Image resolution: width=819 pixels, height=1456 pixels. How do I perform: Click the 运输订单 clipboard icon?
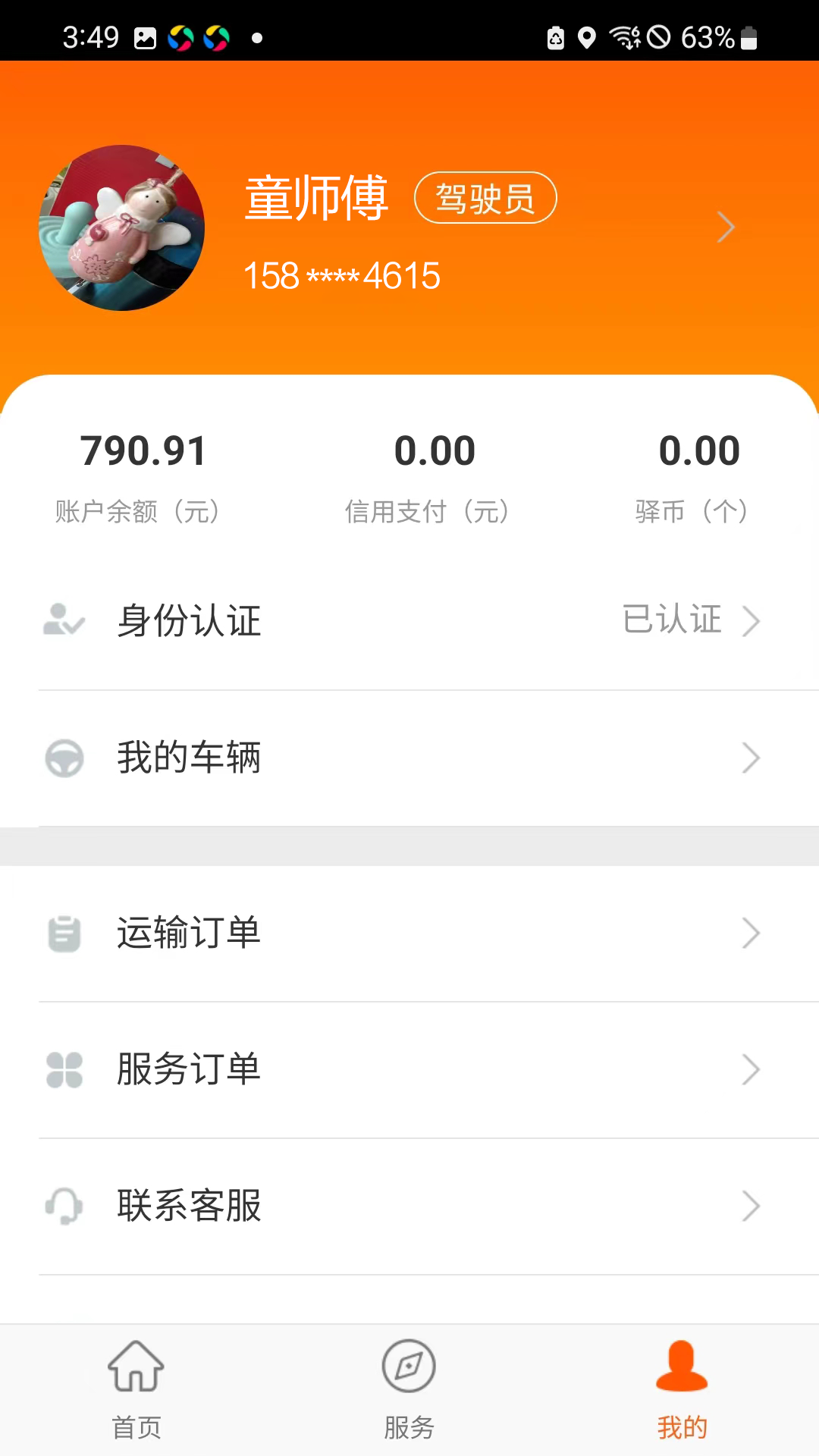(64, 934)
